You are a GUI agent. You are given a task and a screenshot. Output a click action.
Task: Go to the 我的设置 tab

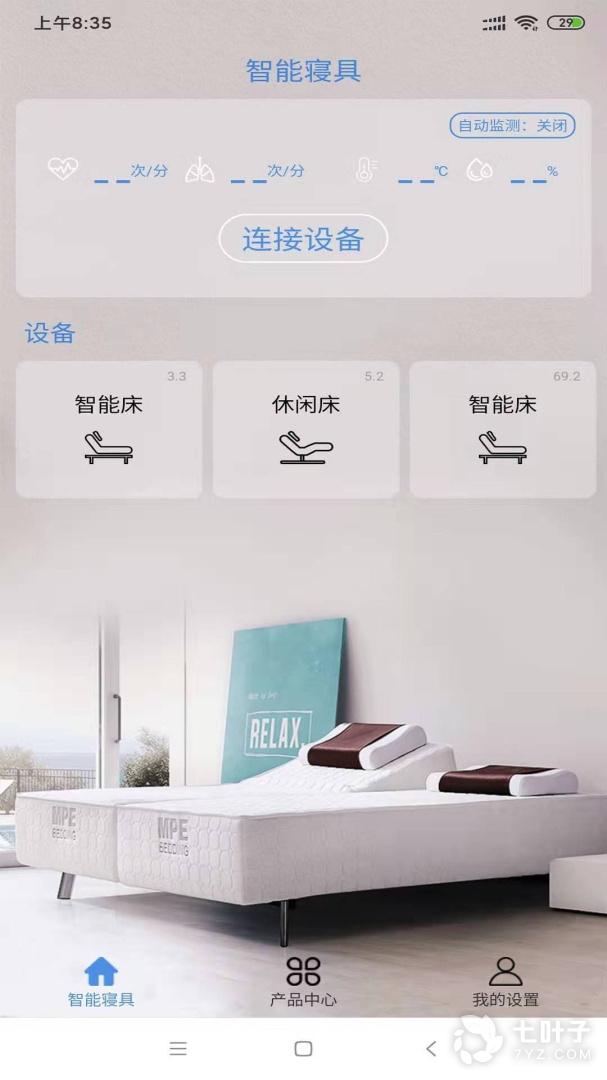click(x=505, y=981)
